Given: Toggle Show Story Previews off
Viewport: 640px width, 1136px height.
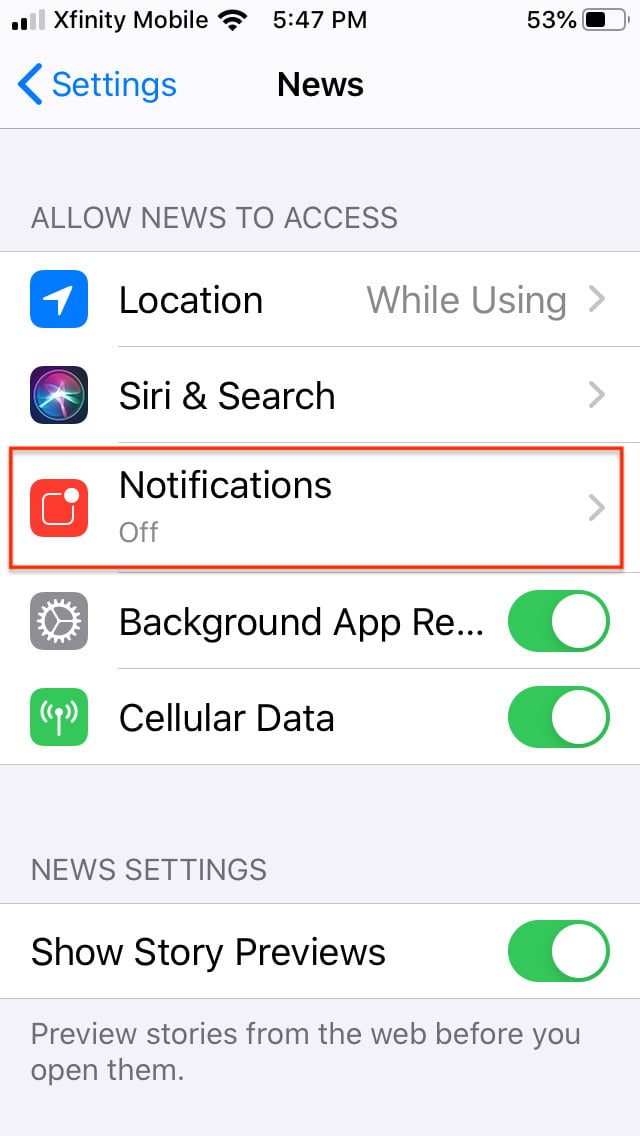Looking at the screenshot, I should [x=558, y=951].
